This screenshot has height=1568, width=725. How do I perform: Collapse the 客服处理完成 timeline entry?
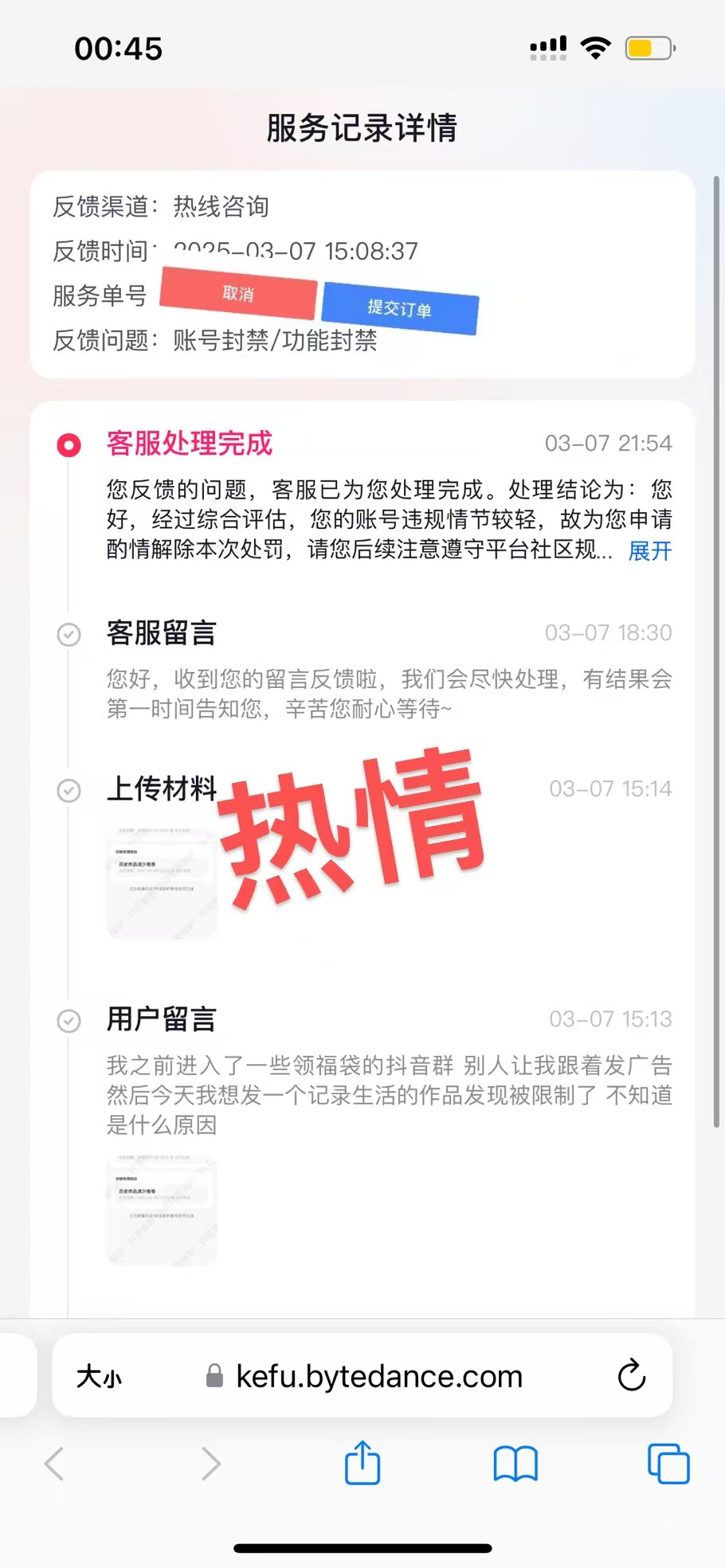pyautogui.click(x=189, y=444)
